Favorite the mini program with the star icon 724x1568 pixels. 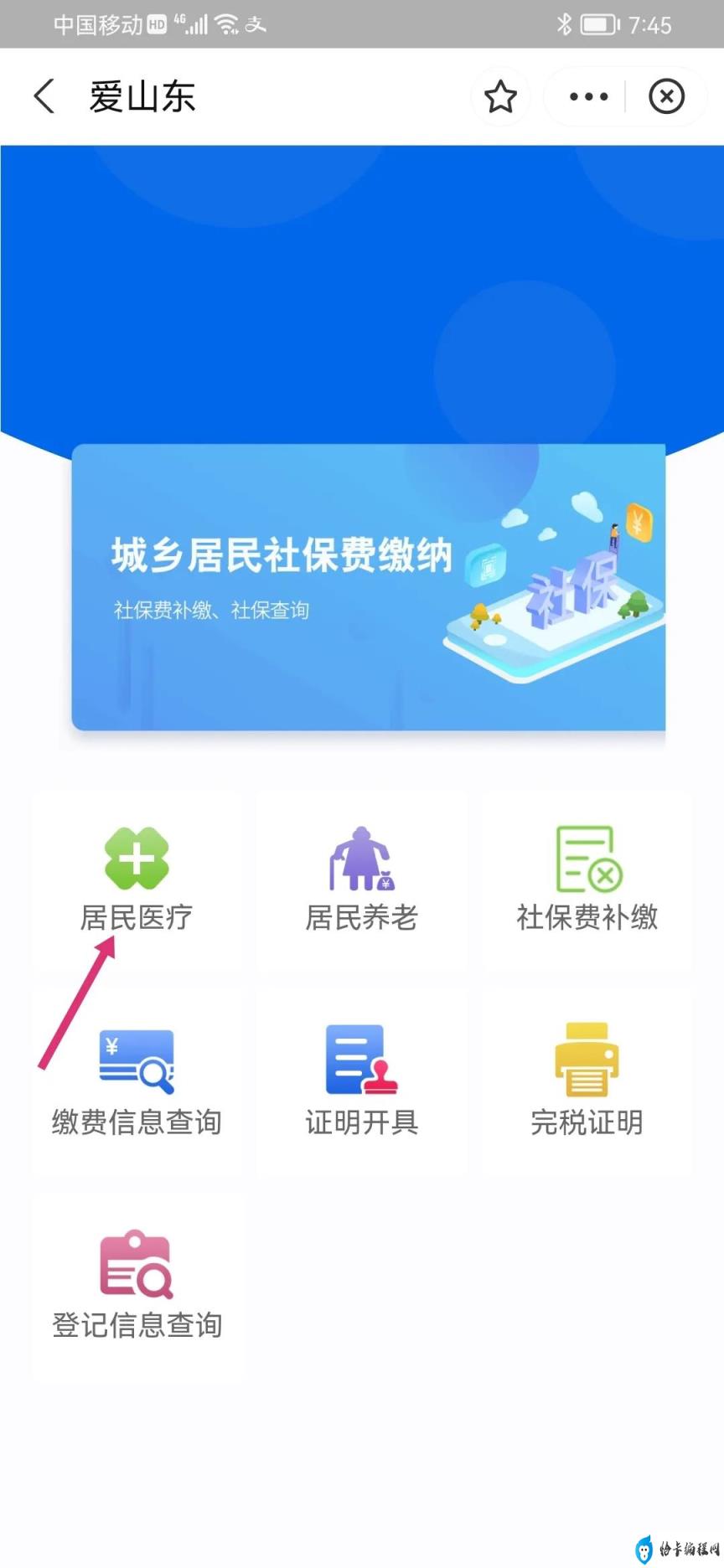point(500,97)
